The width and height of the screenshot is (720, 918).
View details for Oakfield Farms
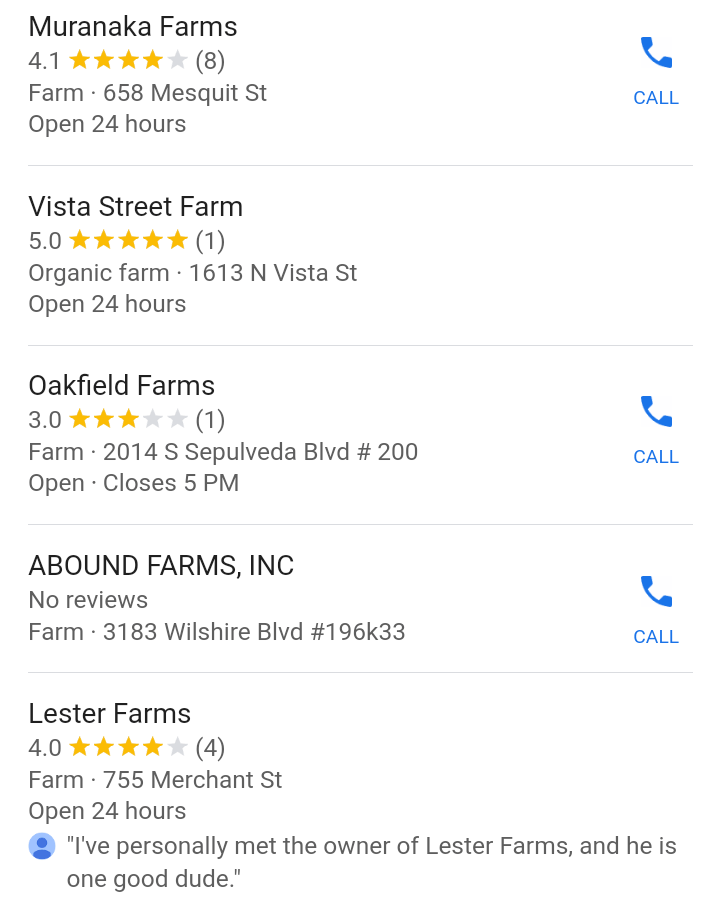(122, 386)
